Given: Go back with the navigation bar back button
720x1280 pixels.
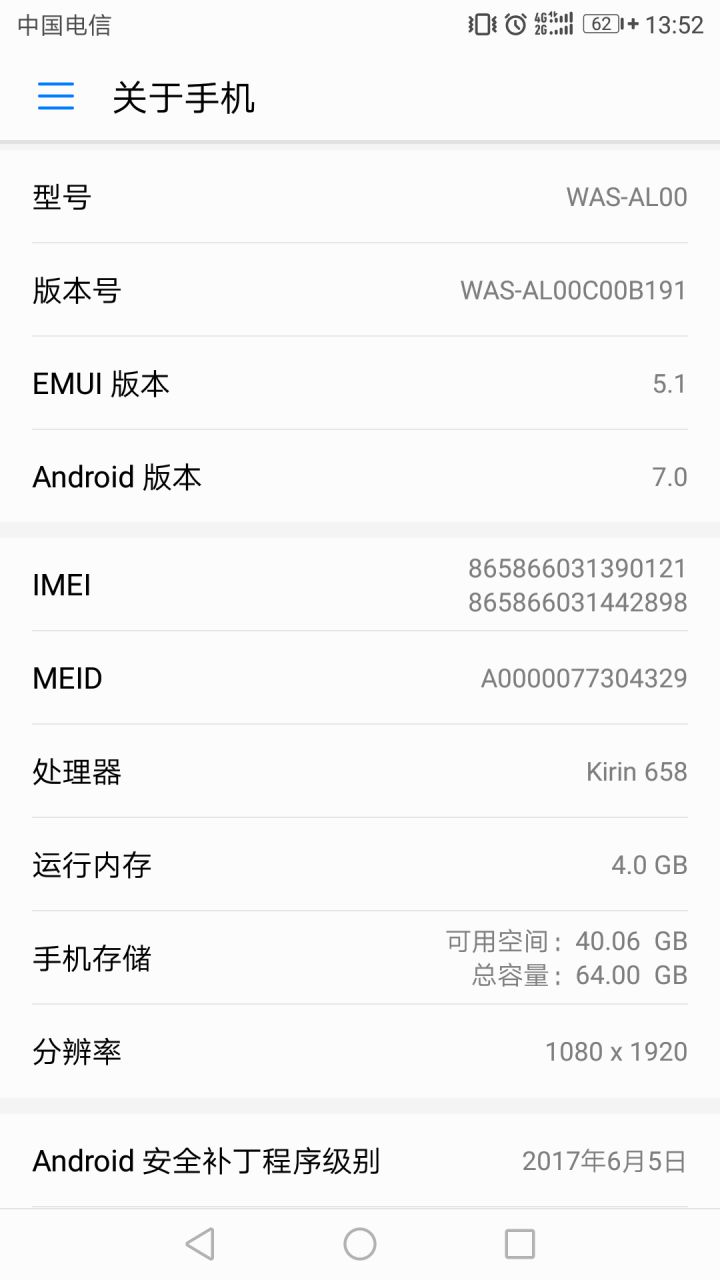Looking at the screenshot, I should [200, 1244].
